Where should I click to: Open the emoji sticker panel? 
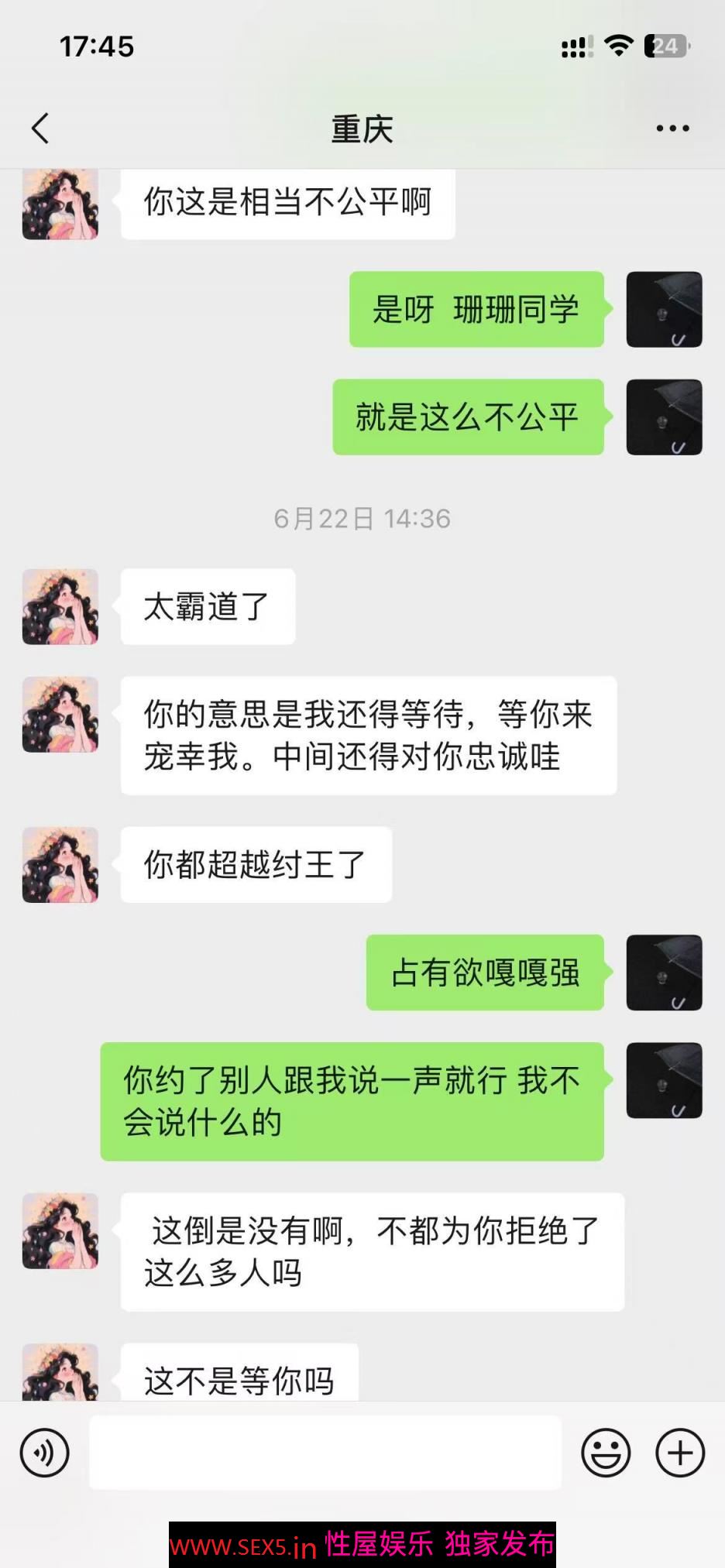[x=606, y=1453]
